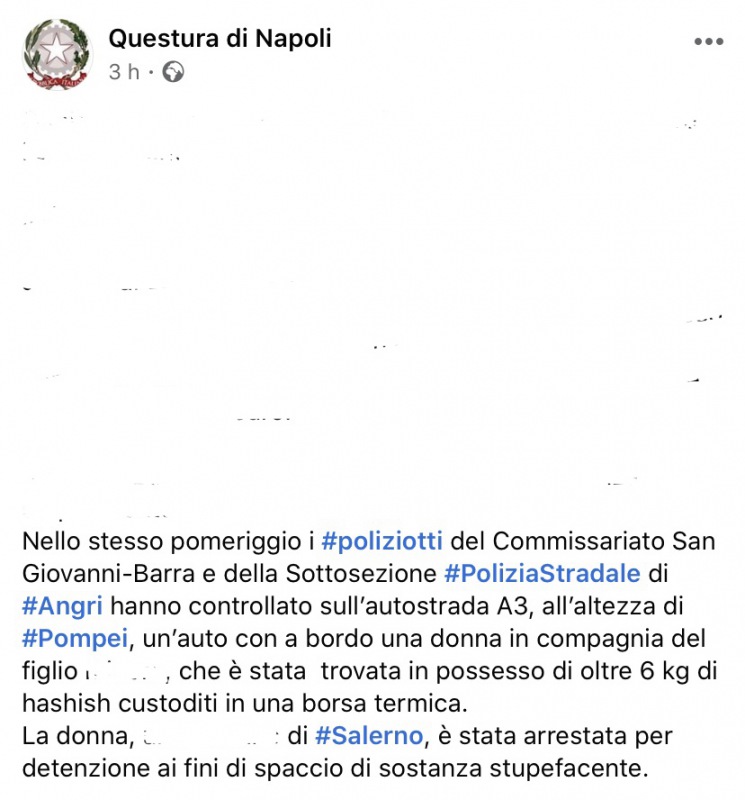Open the #Pompei hashtag
Image resolution: width=745 pixels, height=800 pixels.
click(x=68, y=637)
